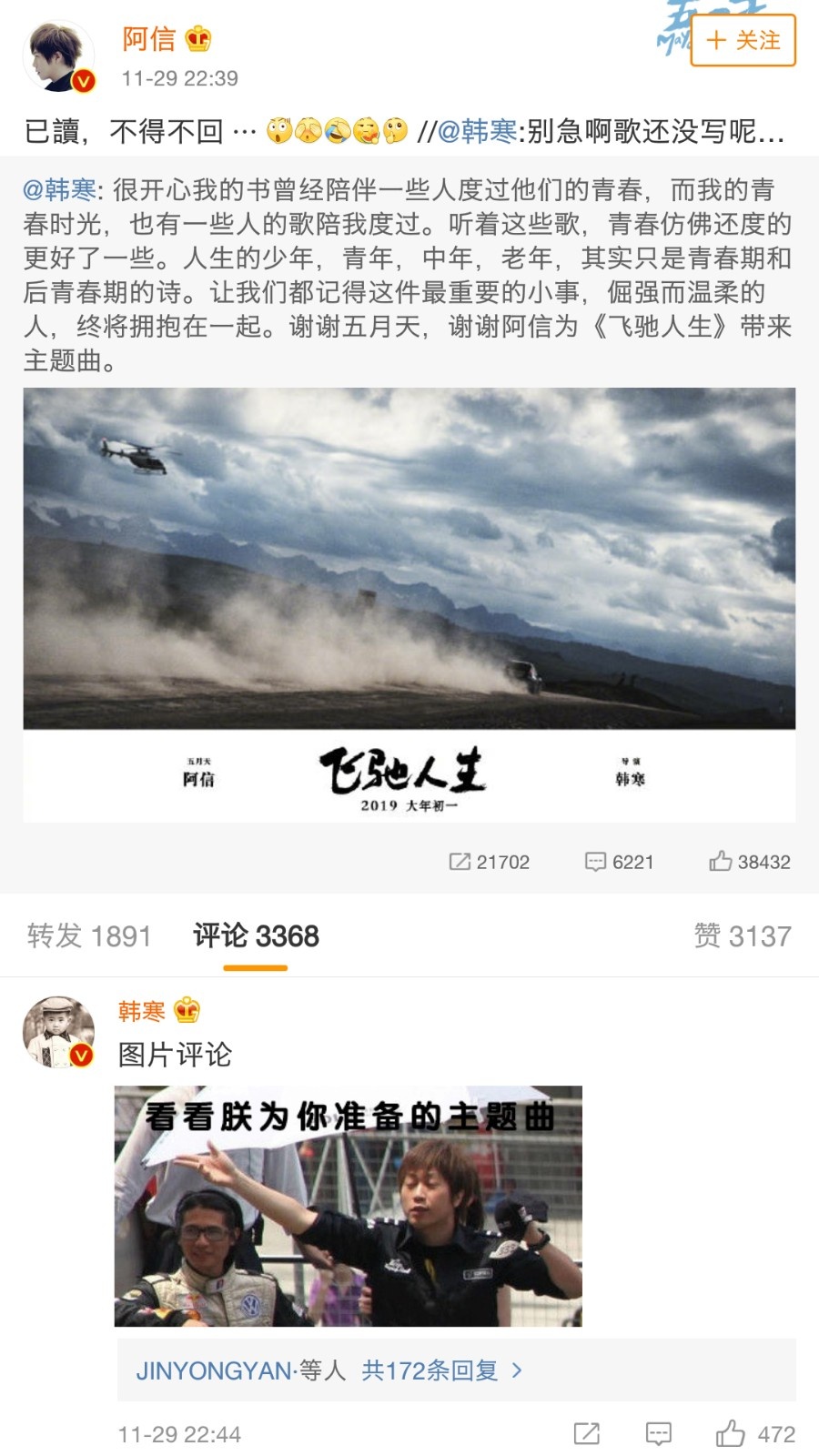The height and width of the screenshot is (1456, 819).
Task: Open 阿信's profile picture
Action: pyautogui.click(x=58, y=56)
